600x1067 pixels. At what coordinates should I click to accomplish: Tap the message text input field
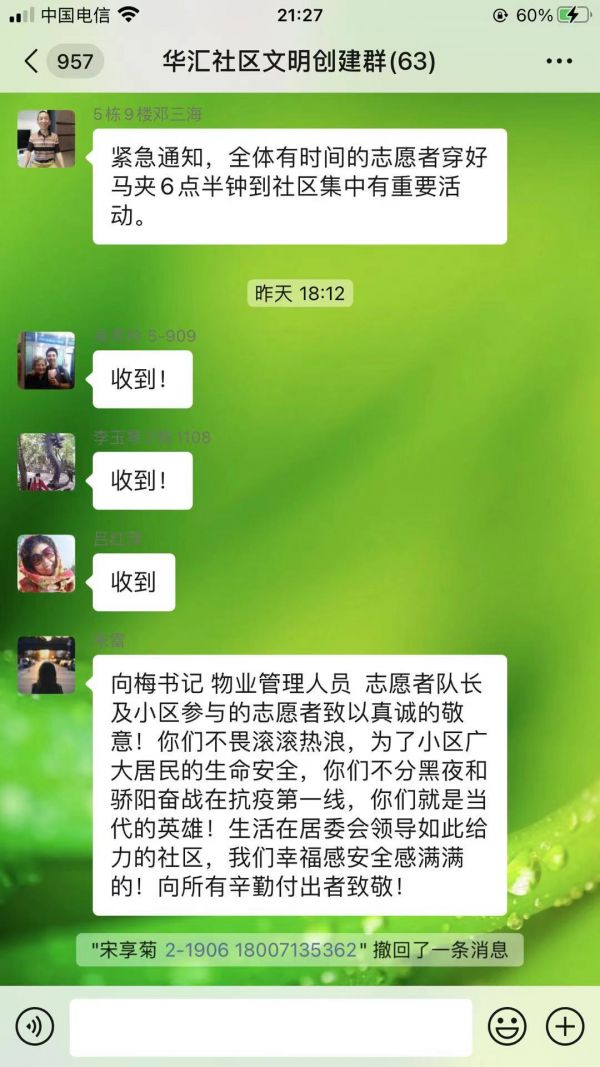coord(270,1026)
